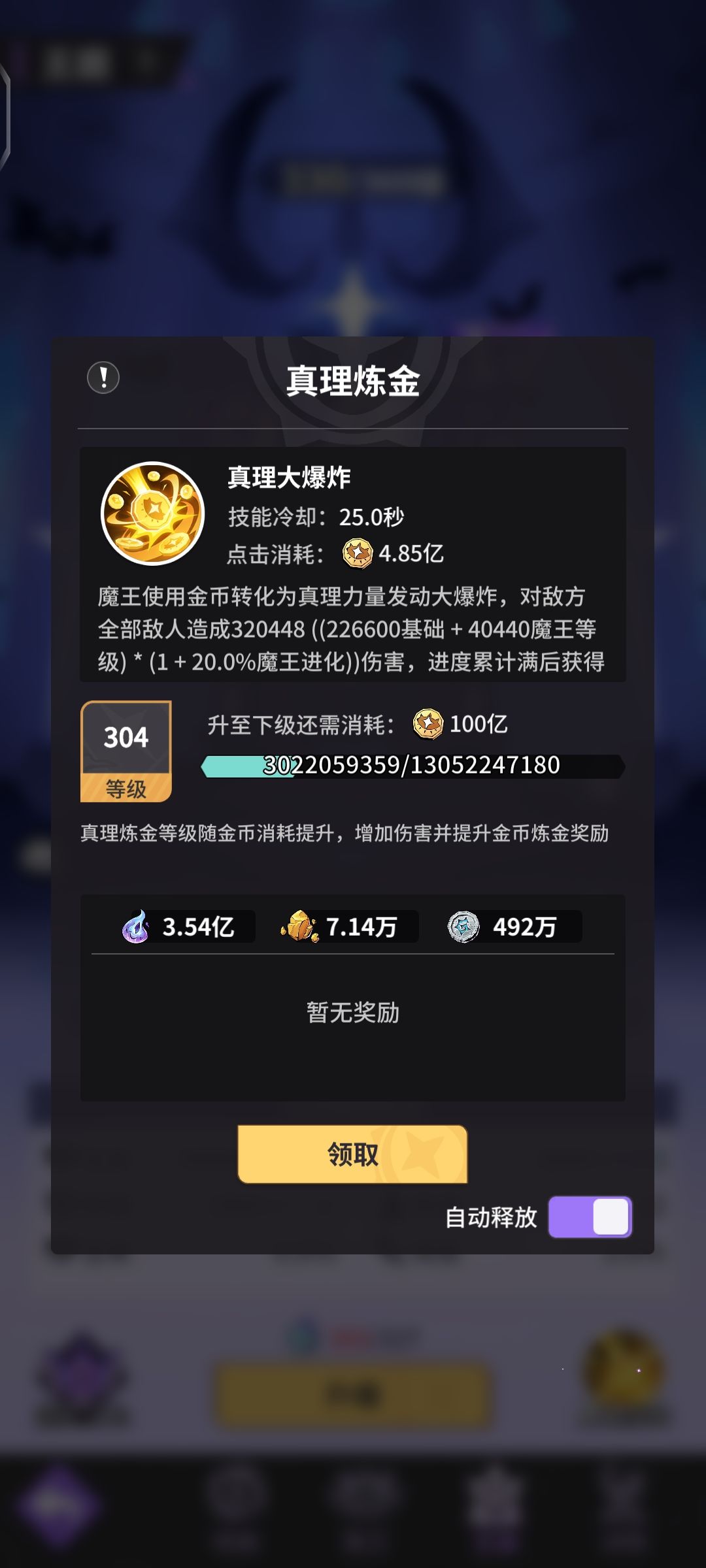Viewport: 706px width, 1568px height.
Task: Tap the star badge icon in the bottom navigation
Action: 494,1496
